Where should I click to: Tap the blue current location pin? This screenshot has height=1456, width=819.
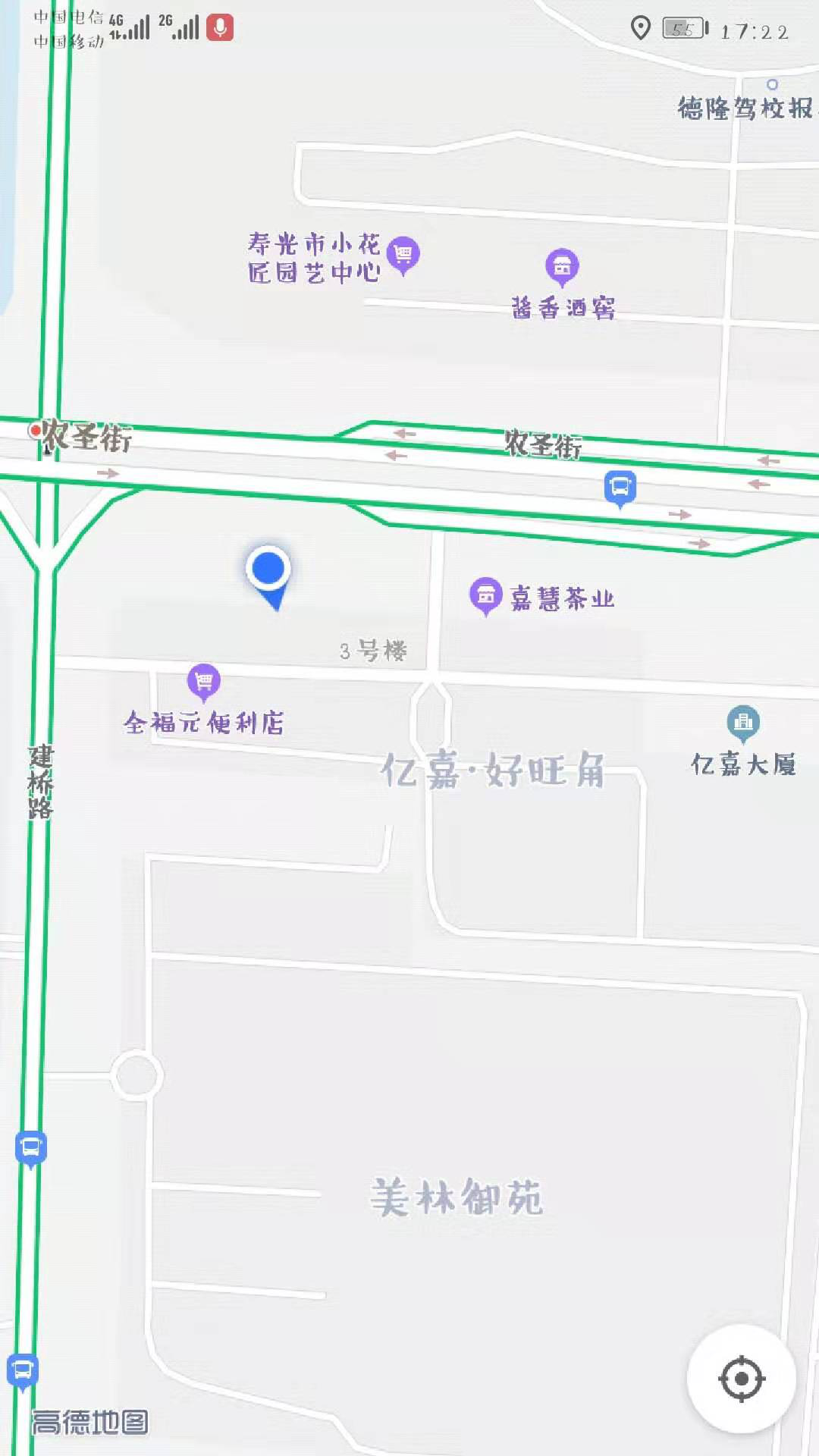click(268, 570)
